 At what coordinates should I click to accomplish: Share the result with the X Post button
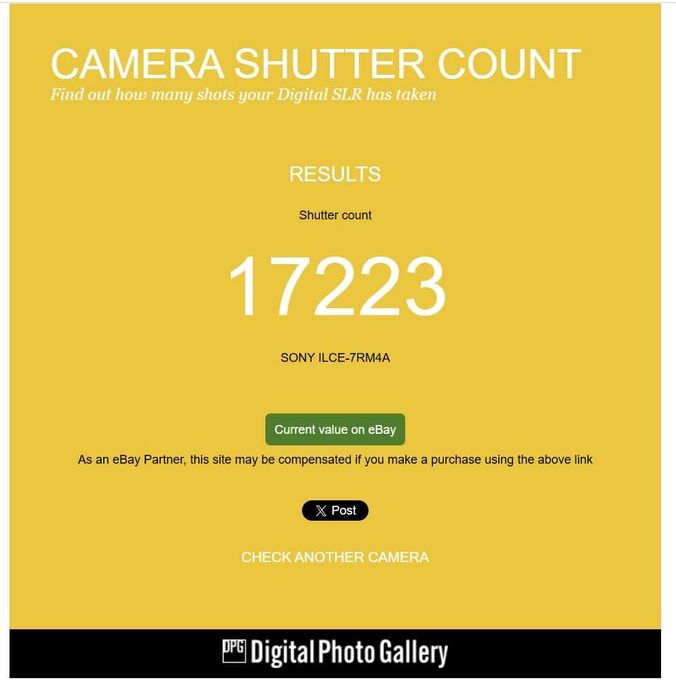pyautogui.click(x=335, y=511)
